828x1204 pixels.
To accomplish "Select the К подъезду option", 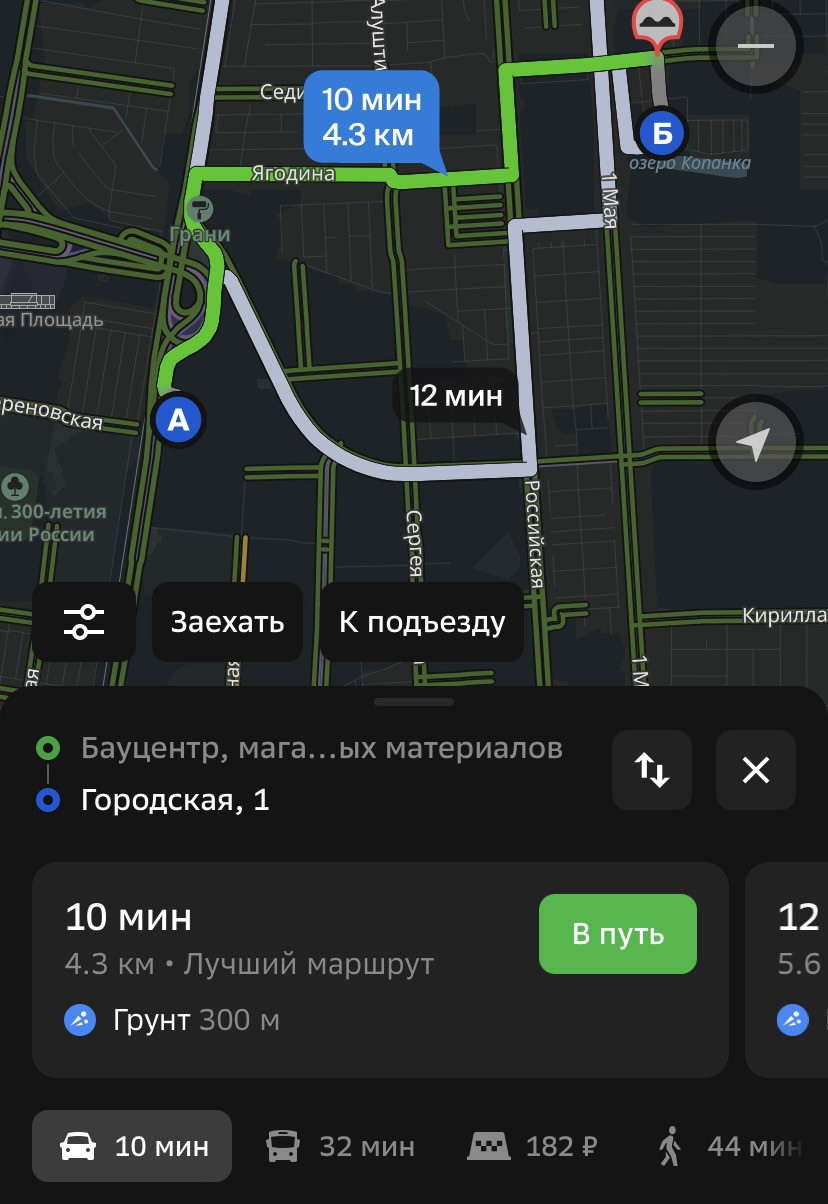I will pyautogui.click(x=422, y=622).
